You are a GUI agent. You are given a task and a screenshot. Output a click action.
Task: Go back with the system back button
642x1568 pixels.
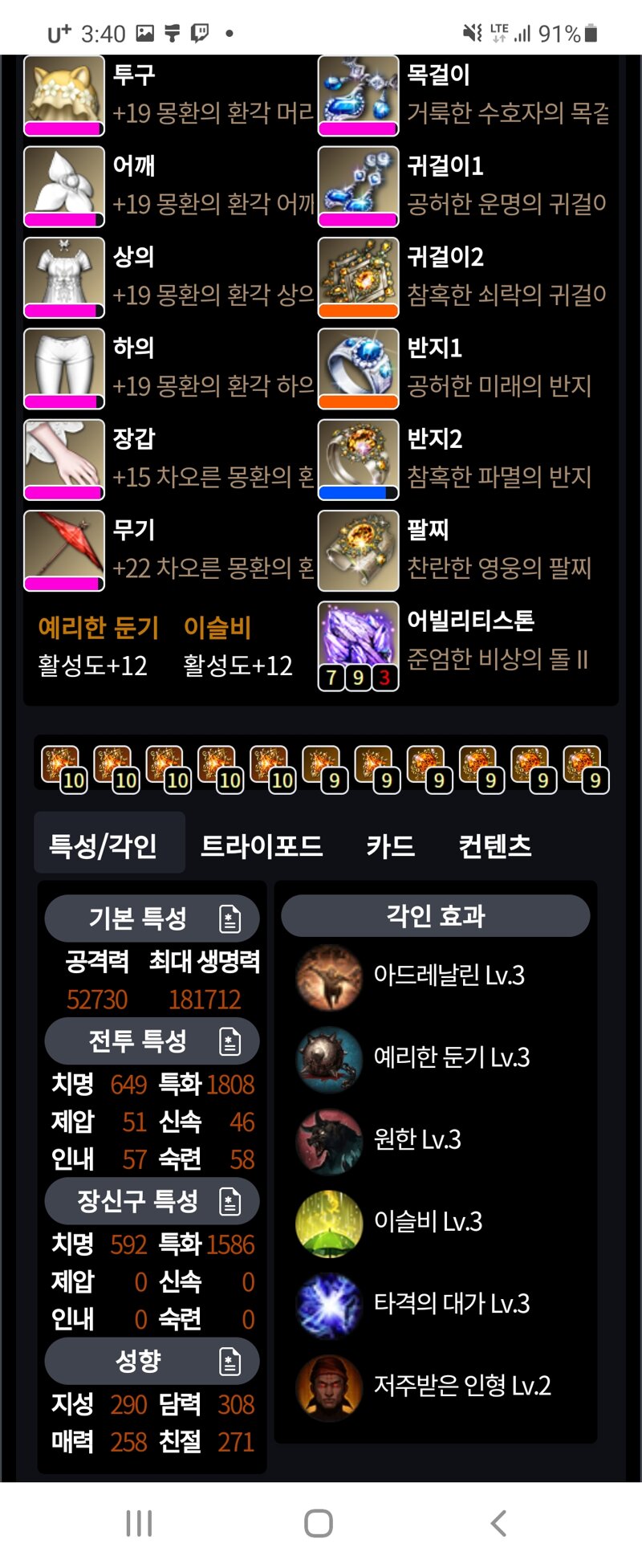(498, 1523)
